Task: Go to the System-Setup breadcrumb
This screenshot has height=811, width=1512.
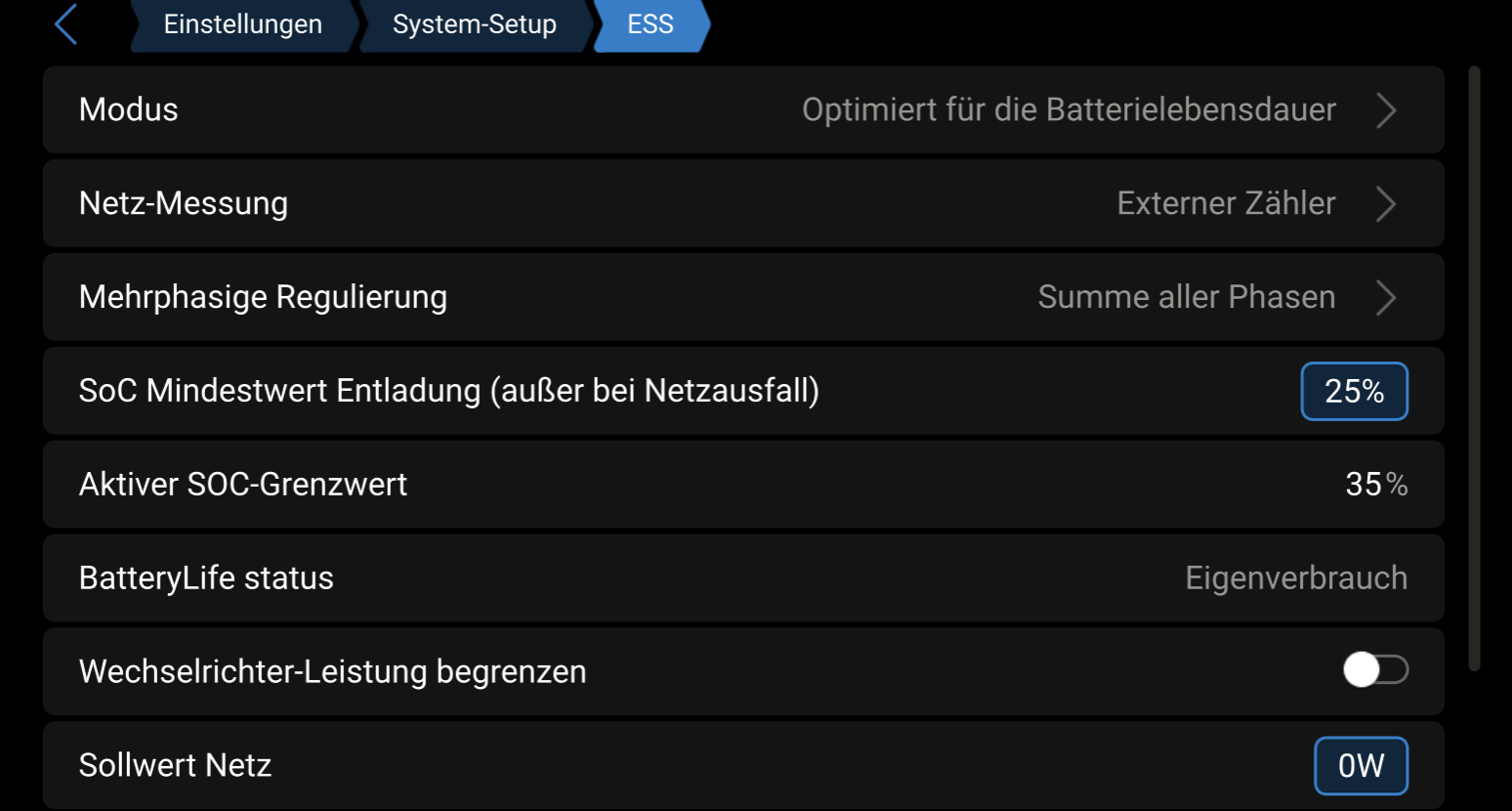Action: point(474,24)
